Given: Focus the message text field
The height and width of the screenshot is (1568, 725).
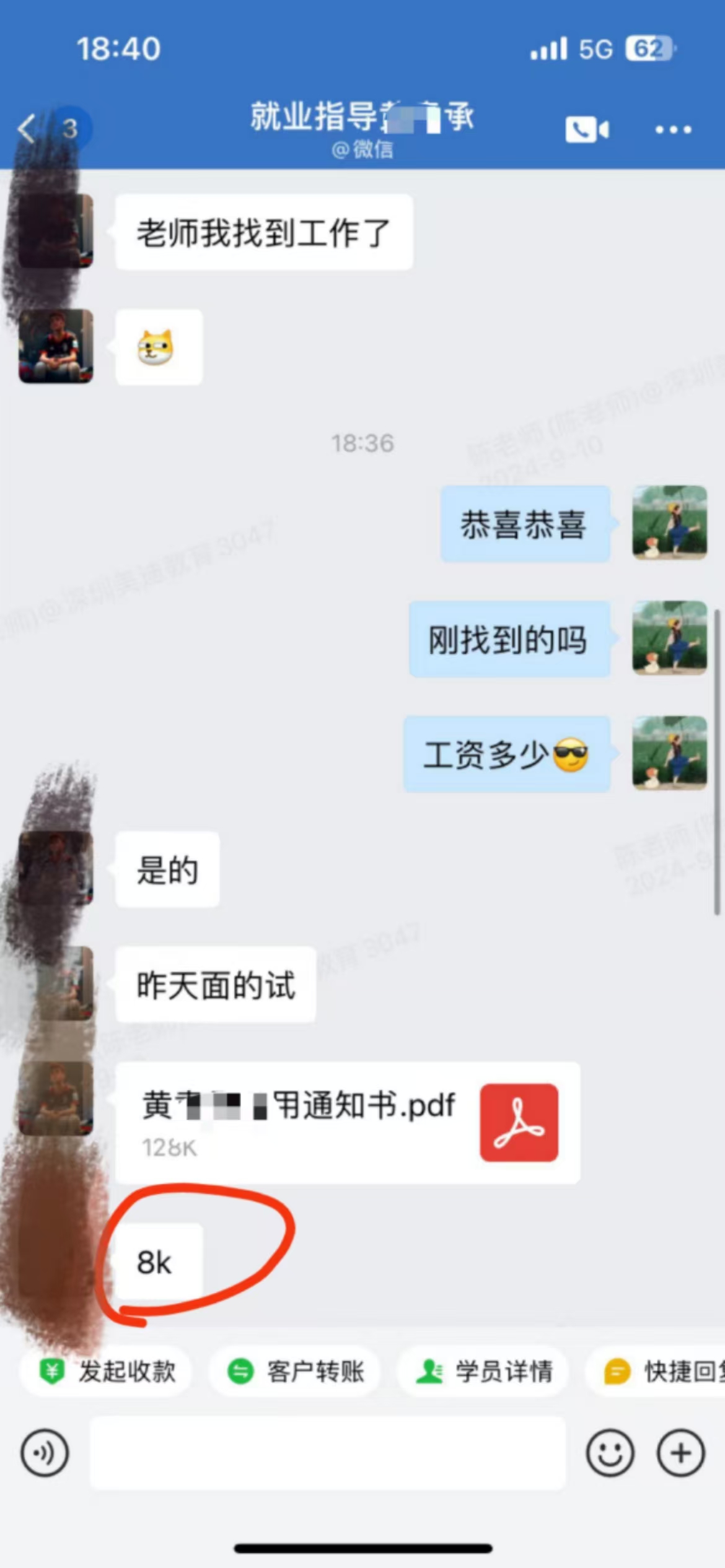Looking at the screenshot, I should (327, 1453).
